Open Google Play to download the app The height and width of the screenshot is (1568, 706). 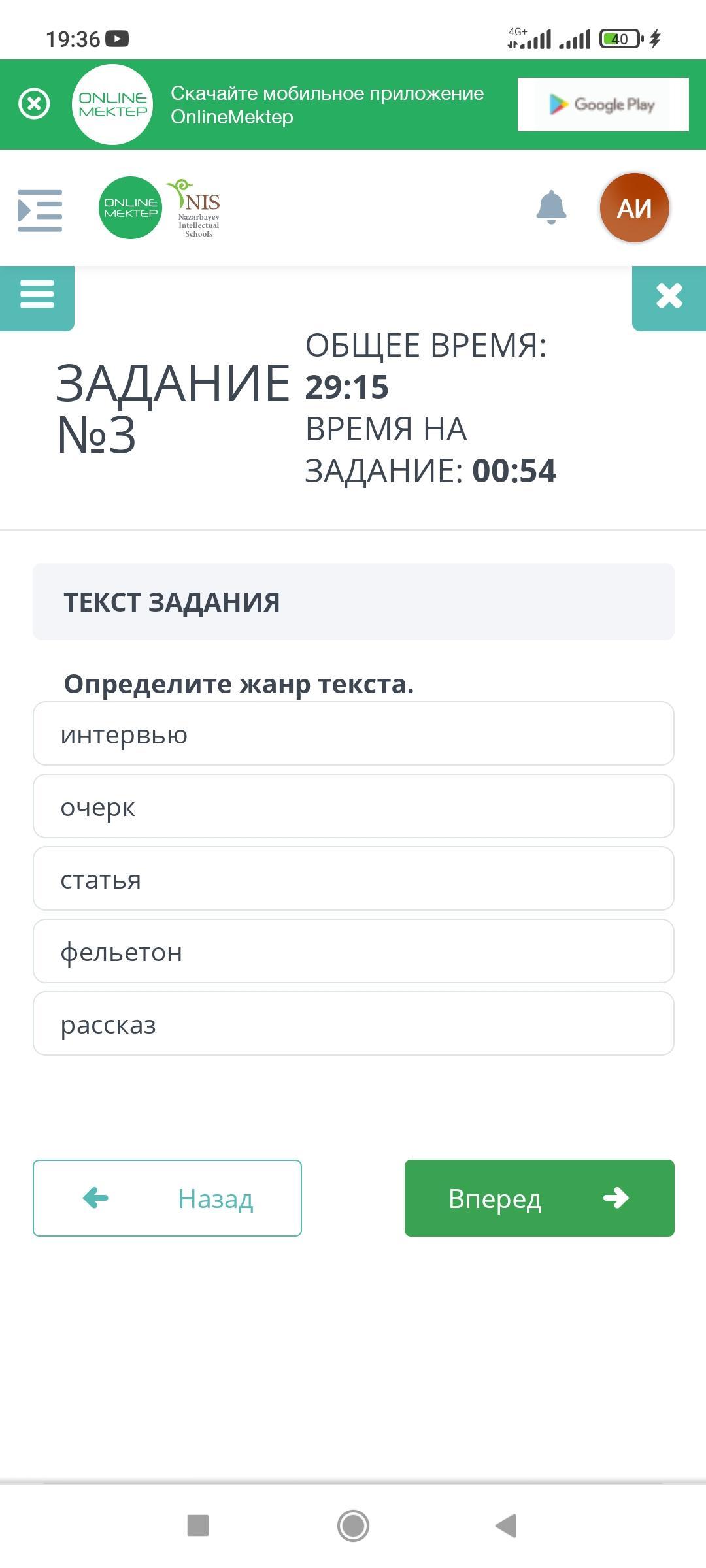603,105
